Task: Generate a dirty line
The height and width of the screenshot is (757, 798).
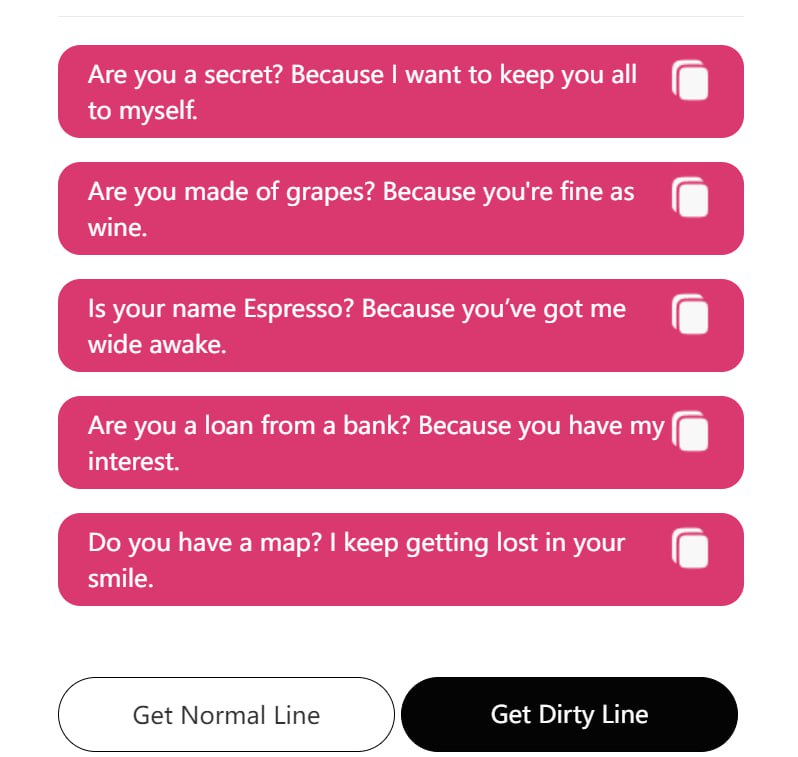Action: pyautogui.click(x=569, y=714)
